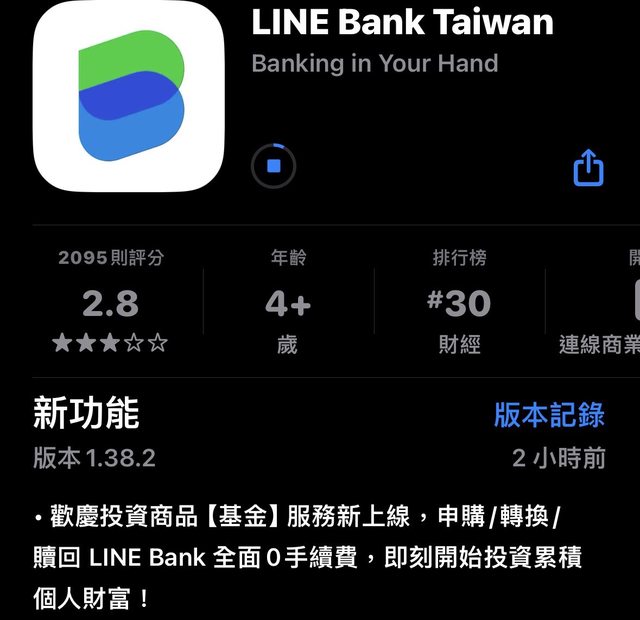Screen dimensions: 640x620
Task: Open the #30 財經 chart ranking
Action: point(460,302)
